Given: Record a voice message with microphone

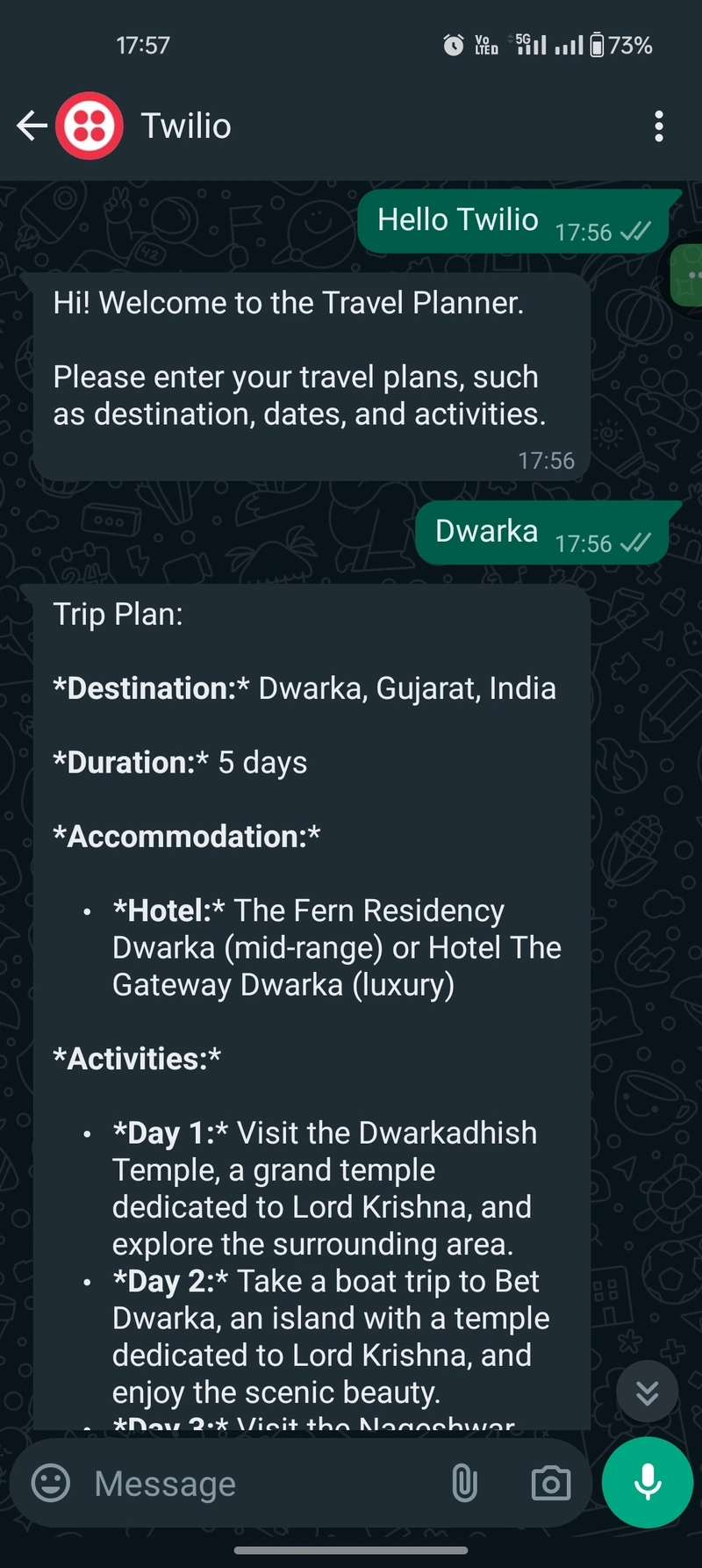Looking at the screenshot, I should click(x=648, y=1482).
